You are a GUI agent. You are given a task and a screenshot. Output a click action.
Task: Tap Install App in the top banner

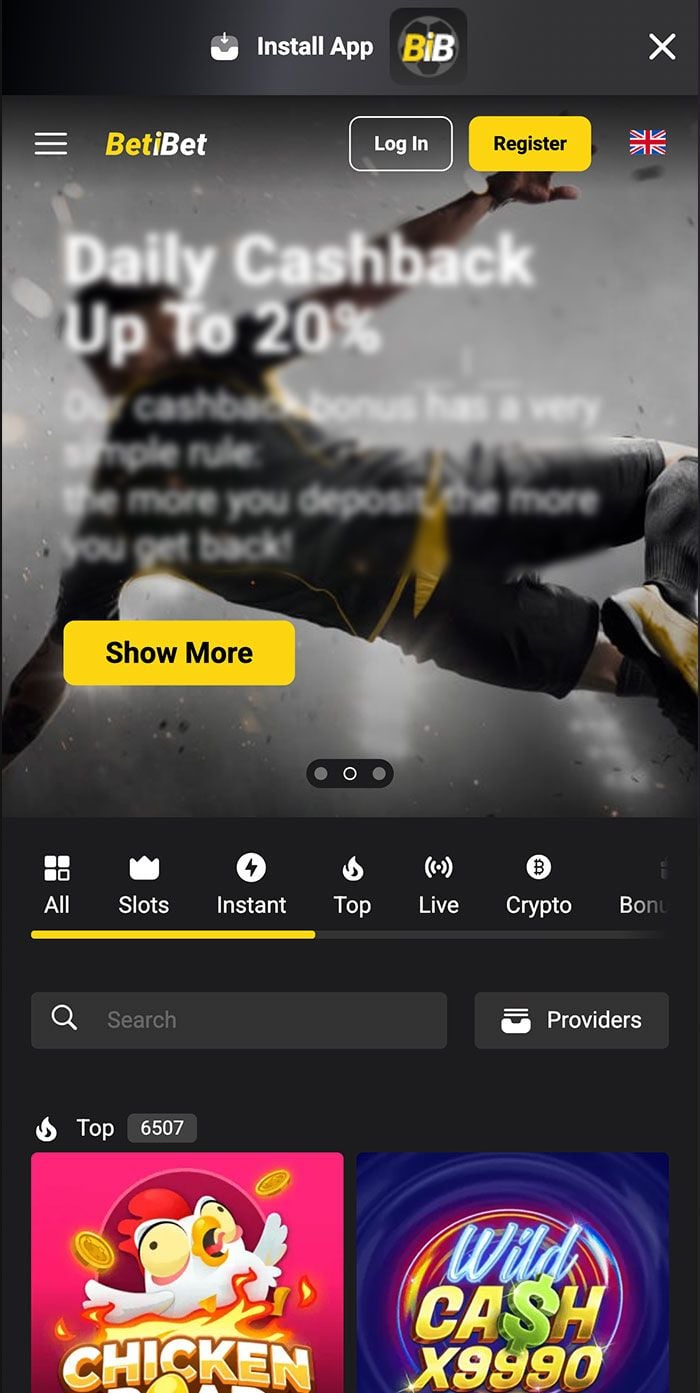click(x=292, y=46)
